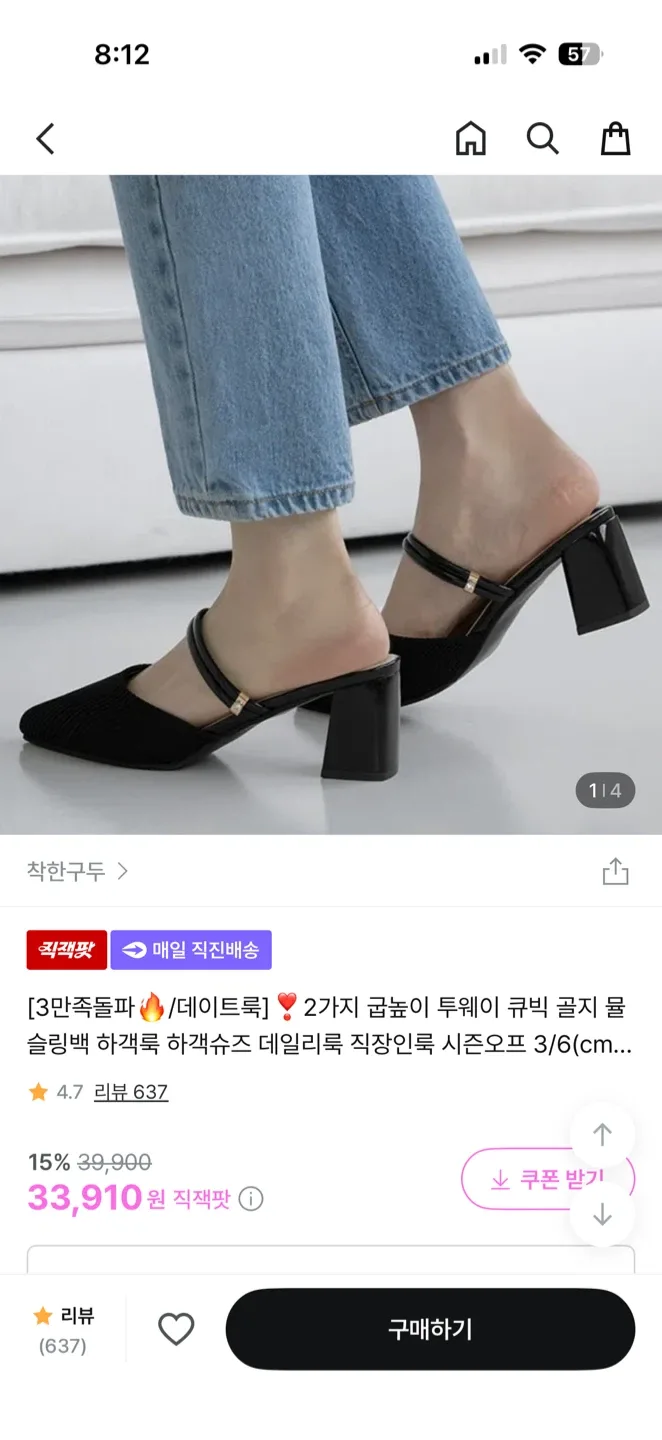Open the shopping bag cart
This screenshot has width=662, height=1440.
[615, 139]
